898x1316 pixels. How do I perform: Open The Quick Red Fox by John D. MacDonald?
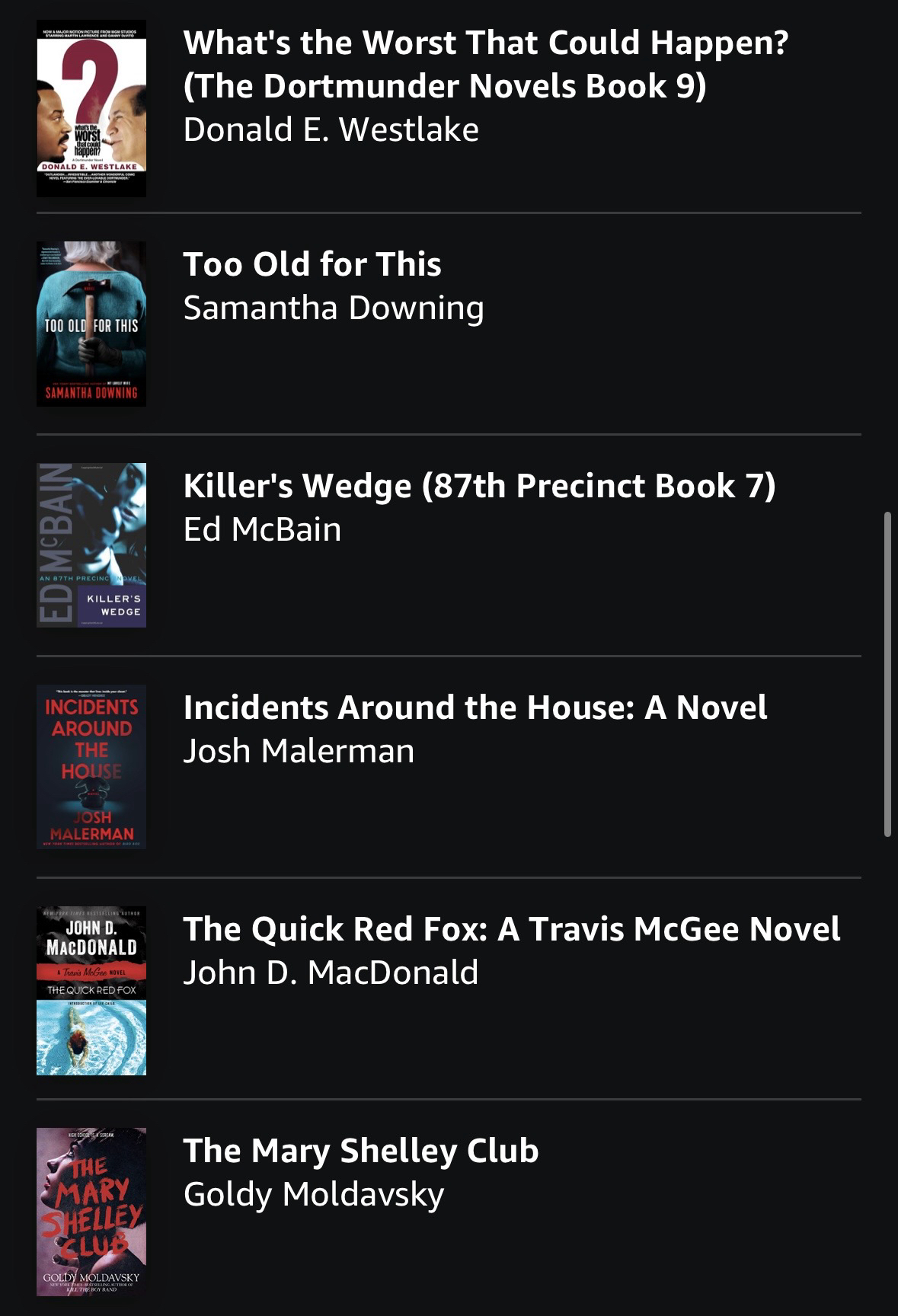(x=510, y=930)
